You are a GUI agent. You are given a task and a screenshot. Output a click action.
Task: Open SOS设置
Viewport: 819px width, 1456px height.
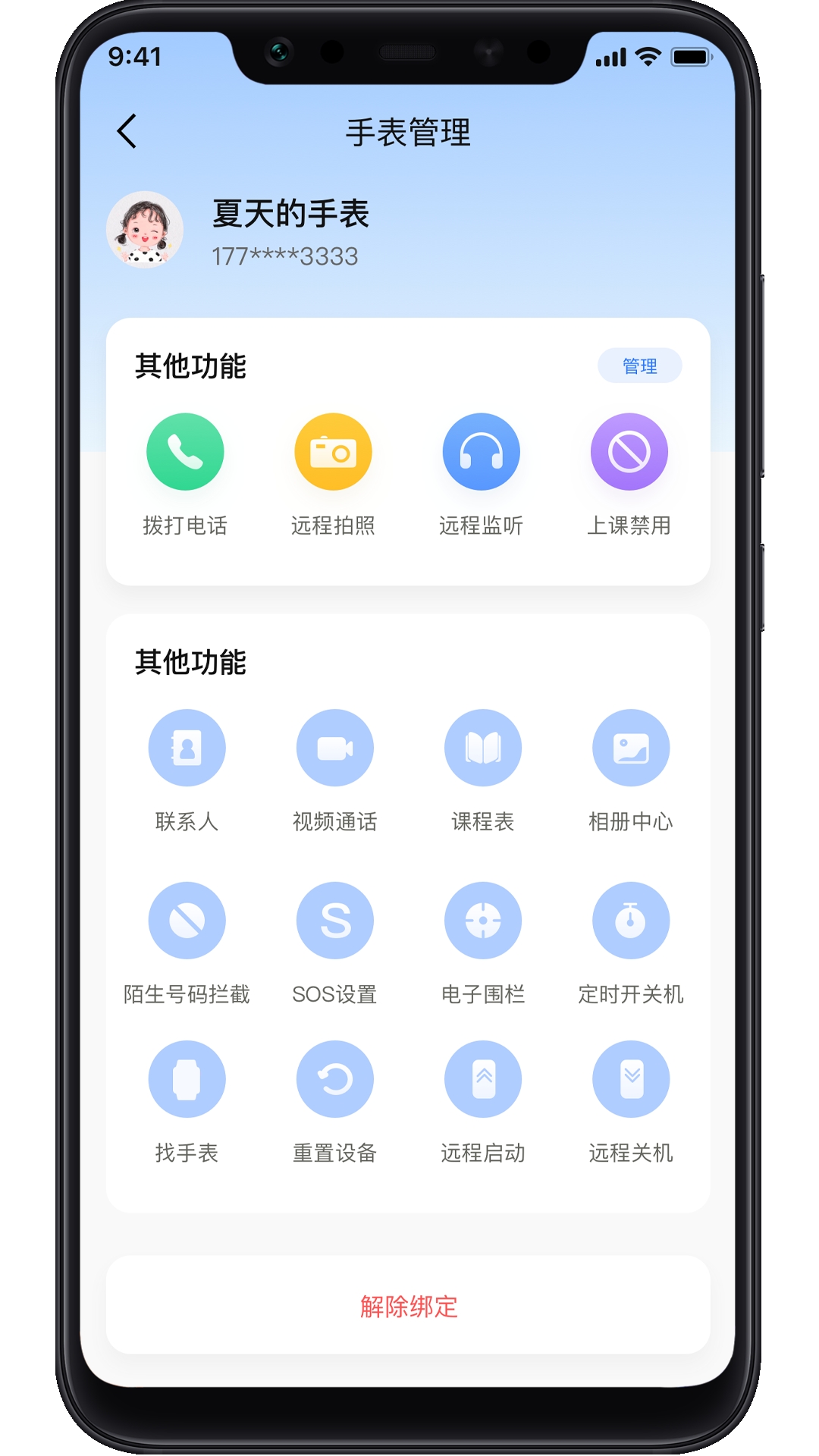(334, 921)
